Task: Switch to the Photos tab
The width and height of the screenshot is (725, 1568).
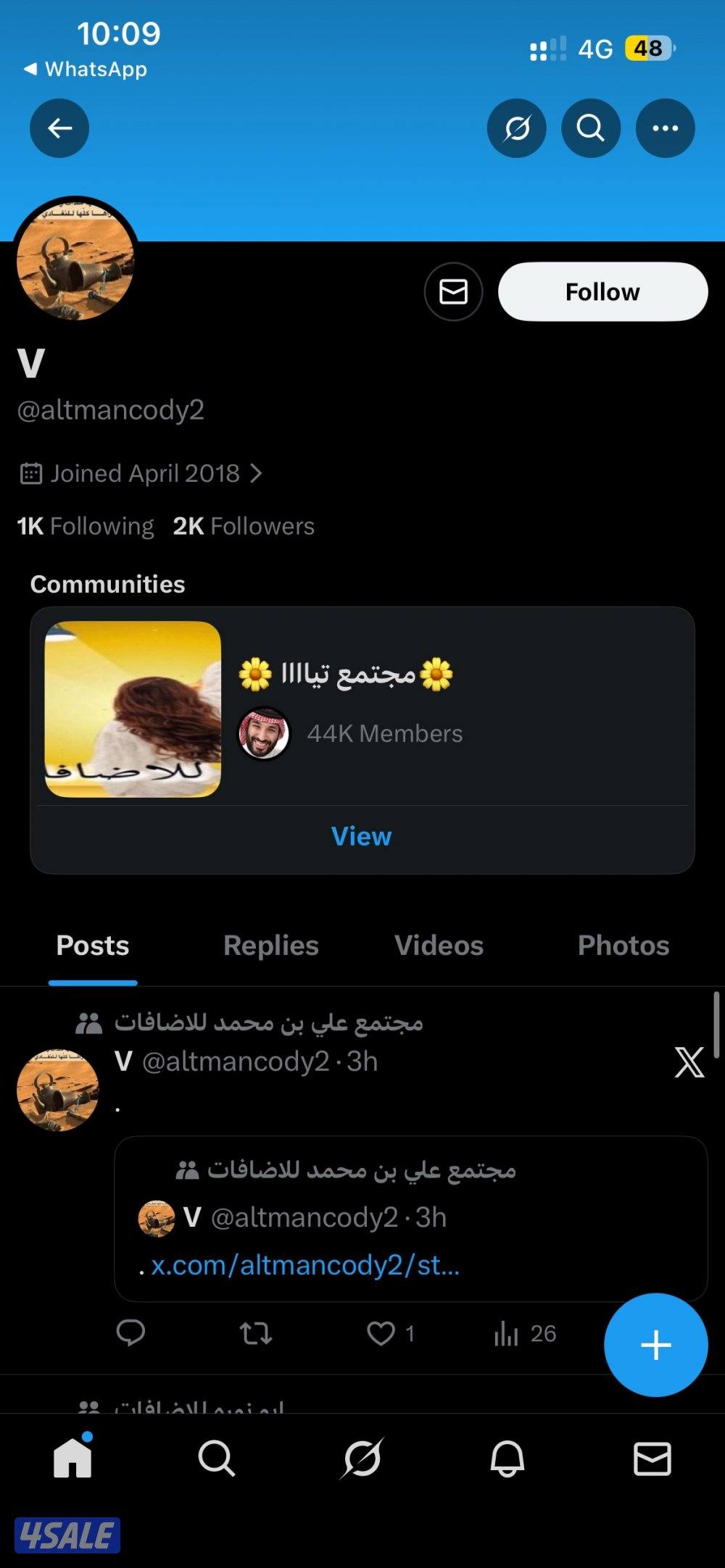Action: pyautogui.click(x=623, y=945)
